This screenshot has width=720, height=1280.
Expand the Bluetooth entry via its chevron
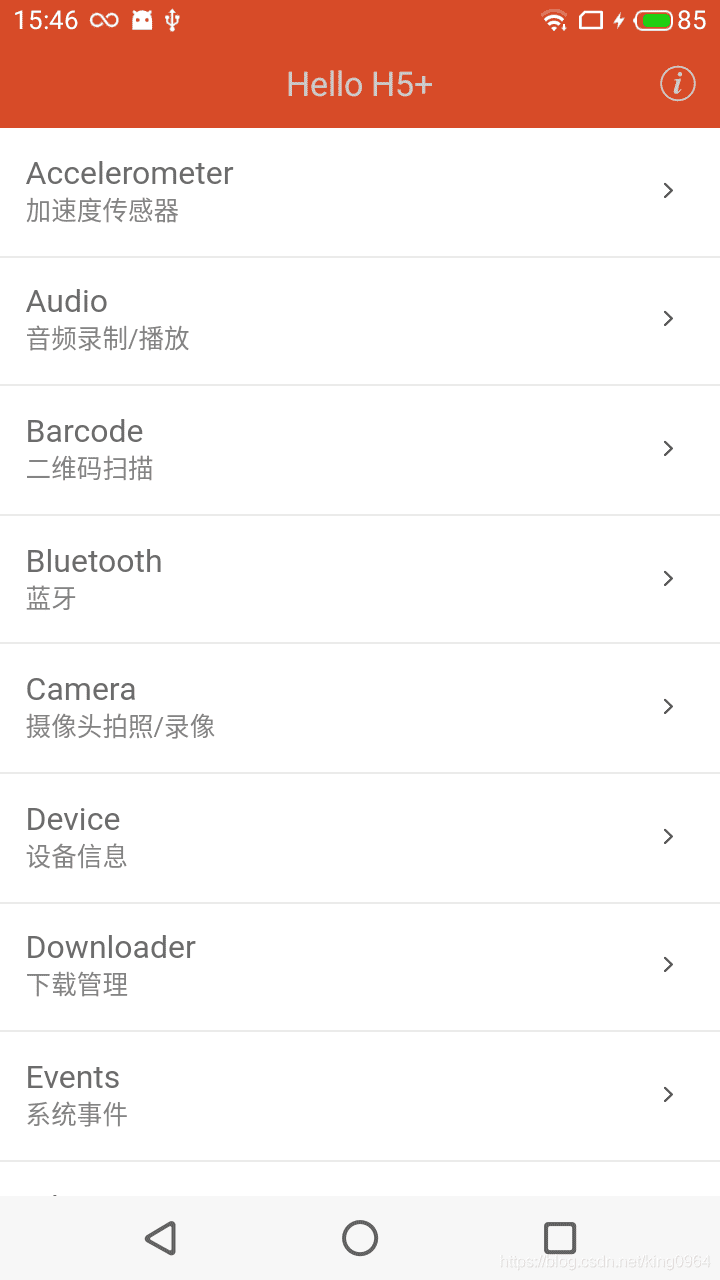[667, 578]
